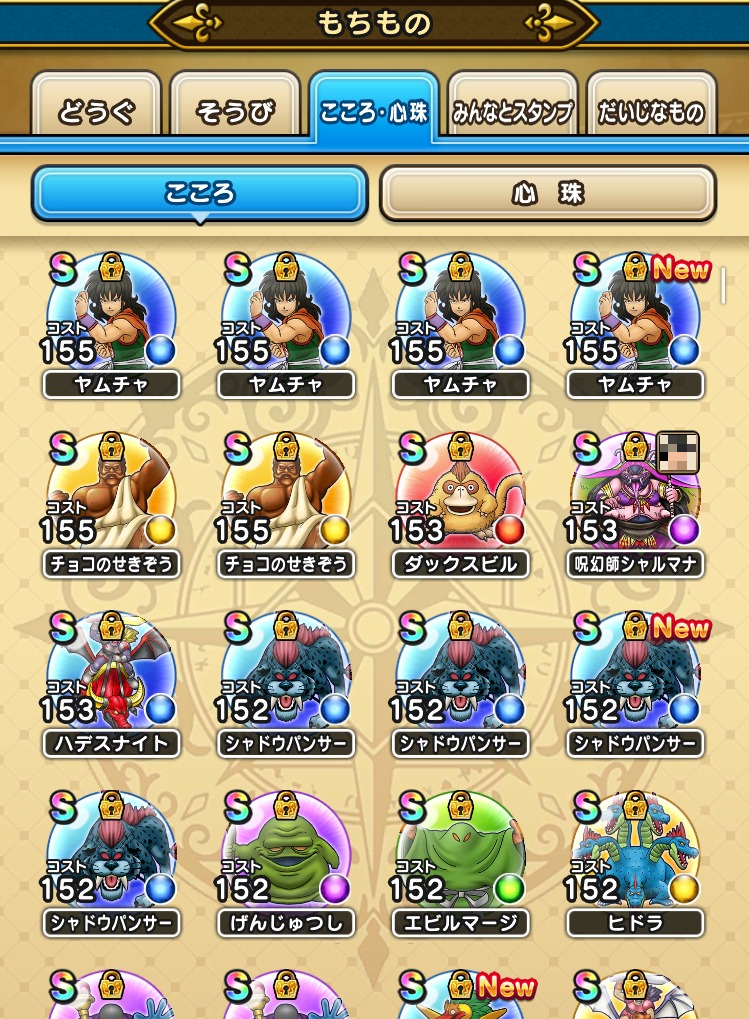749x1019 pixels.
Task: Open the だいじなもの tab
Action: (651, 110)
